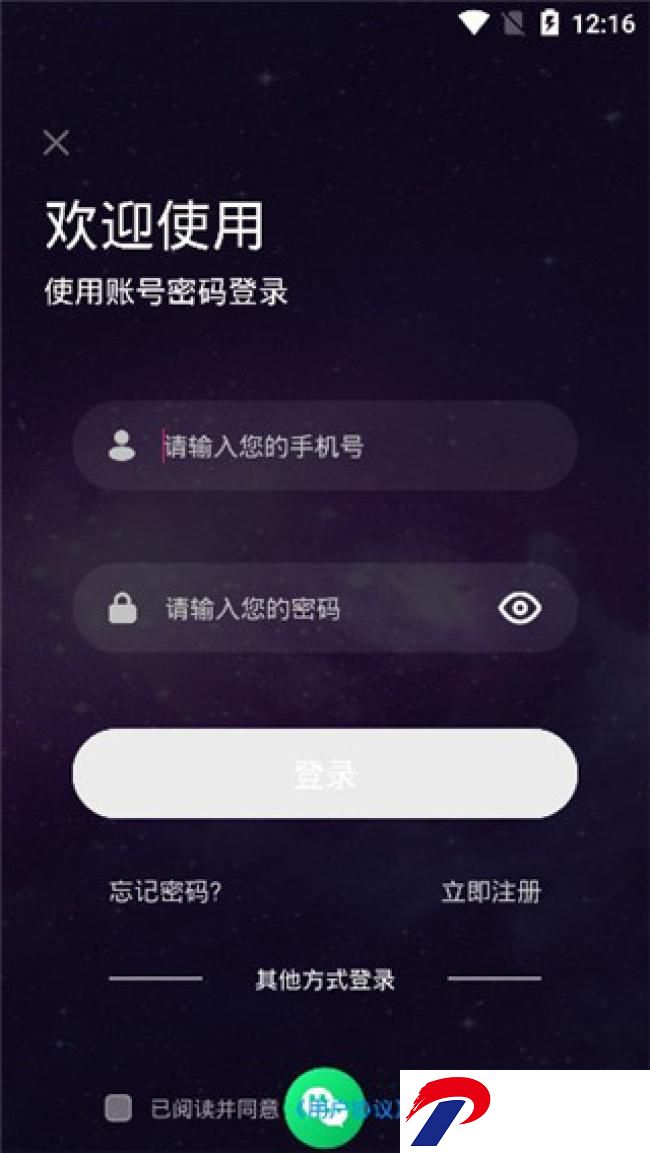Toggle password visibility with the eye icon
This screenshot has height=1153, width=650.
point(520,608)
